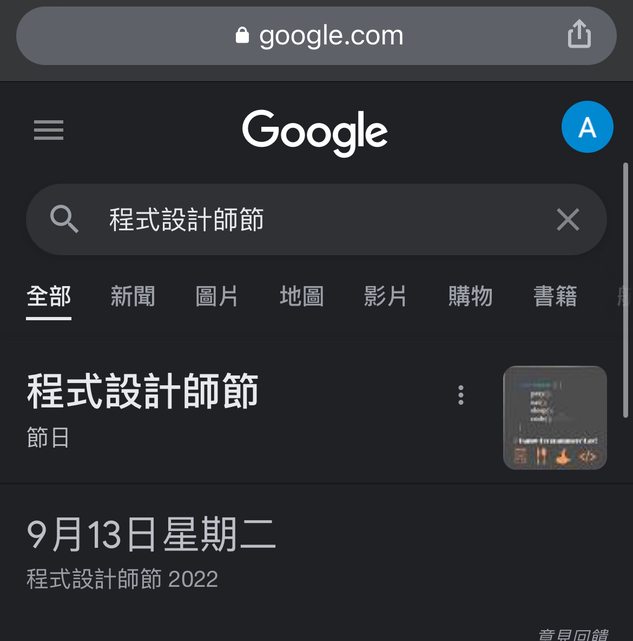
Task: Switch to the 新聞 tab
Action: 132,296
